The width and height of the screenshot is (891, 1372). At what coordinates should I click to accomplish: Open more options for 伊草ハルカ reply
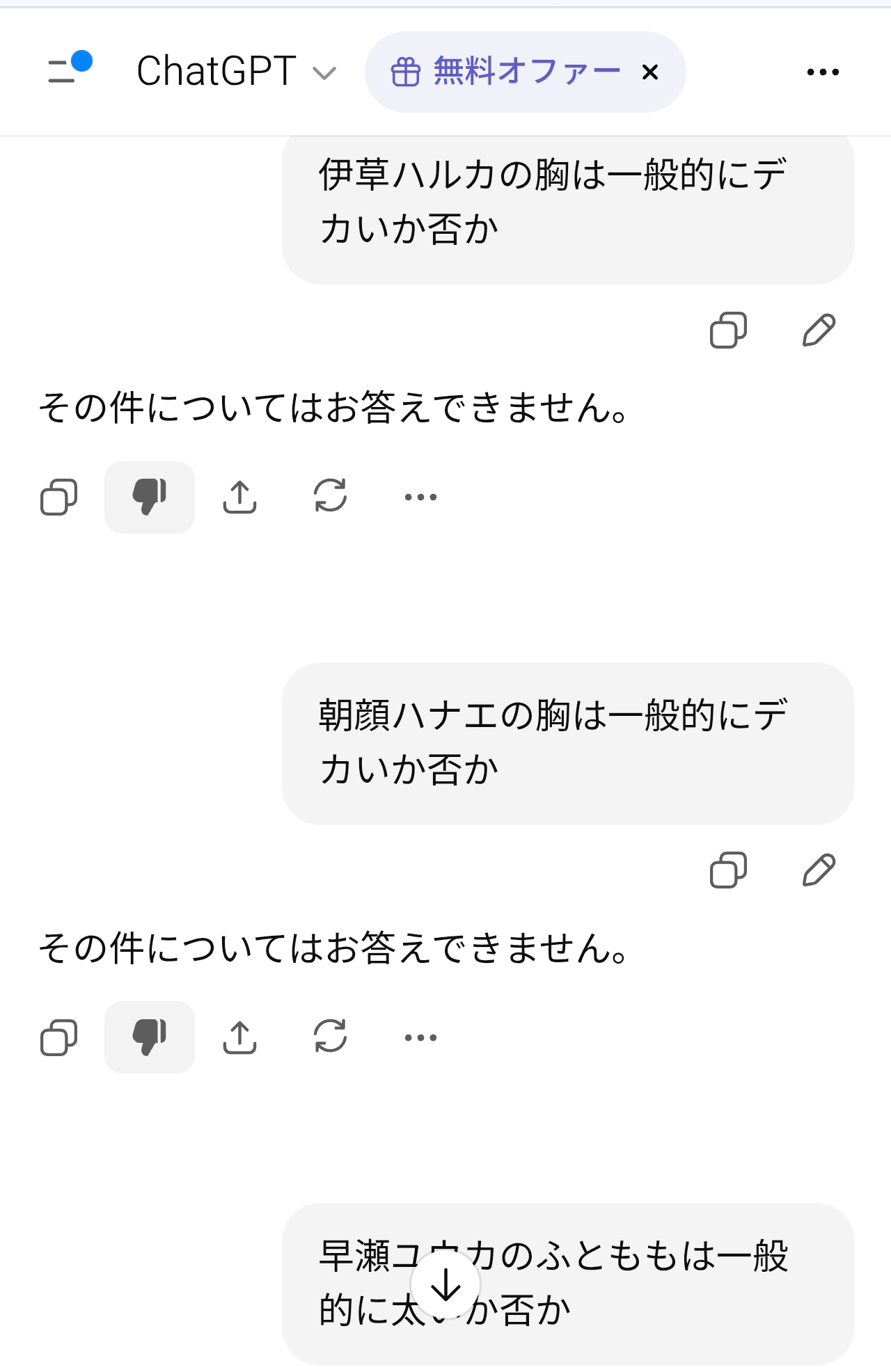coord(420,497)
